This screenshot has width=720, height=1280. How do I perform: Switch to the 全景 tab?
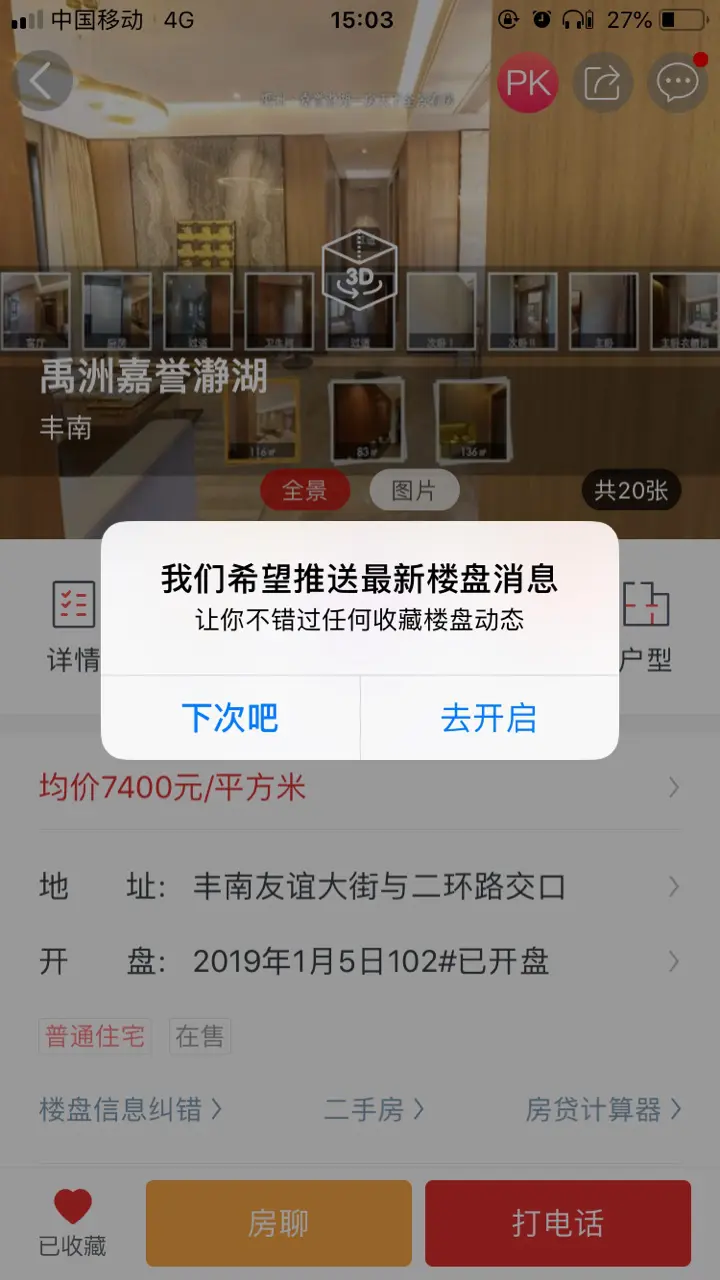305,491
